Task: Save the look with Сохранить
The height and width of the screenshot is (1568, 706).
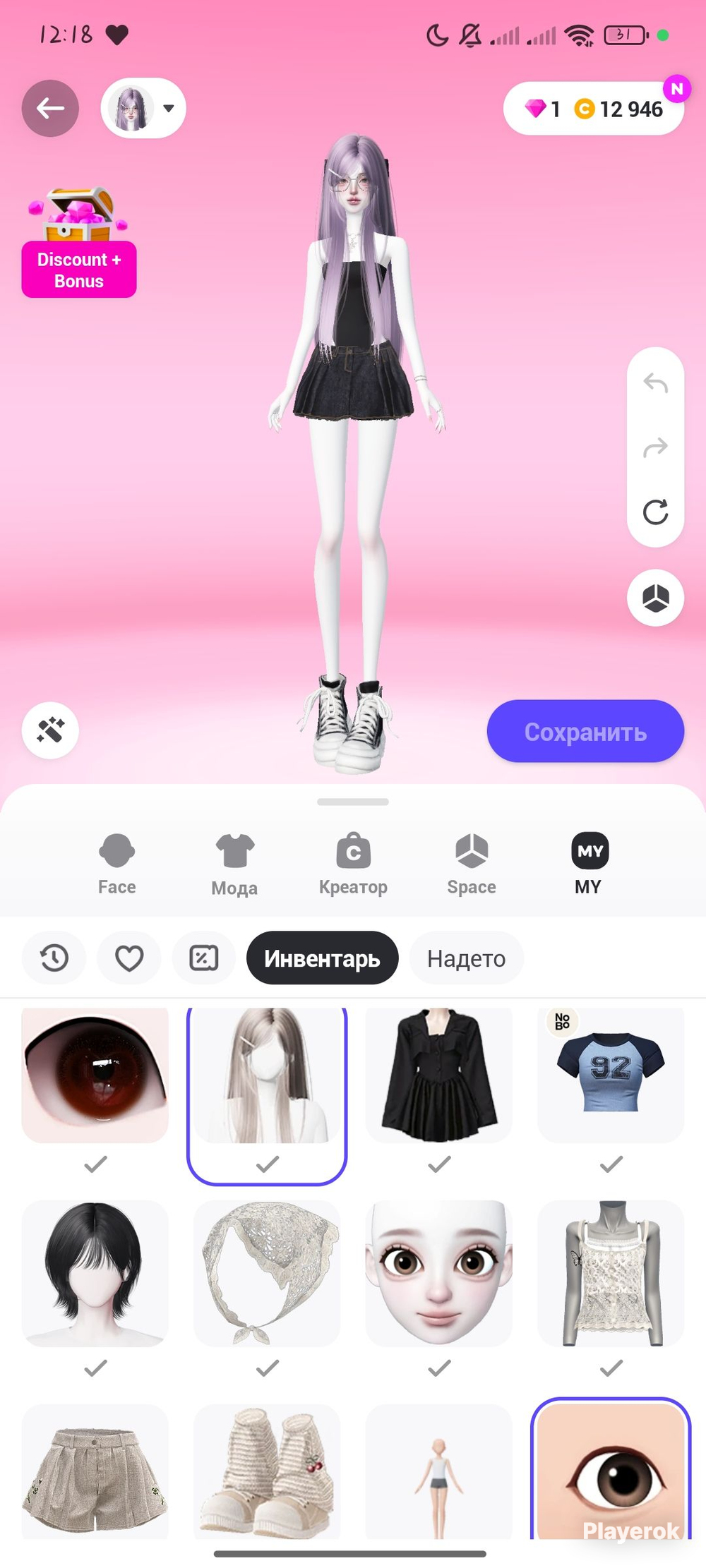Action: coord(585,732)
